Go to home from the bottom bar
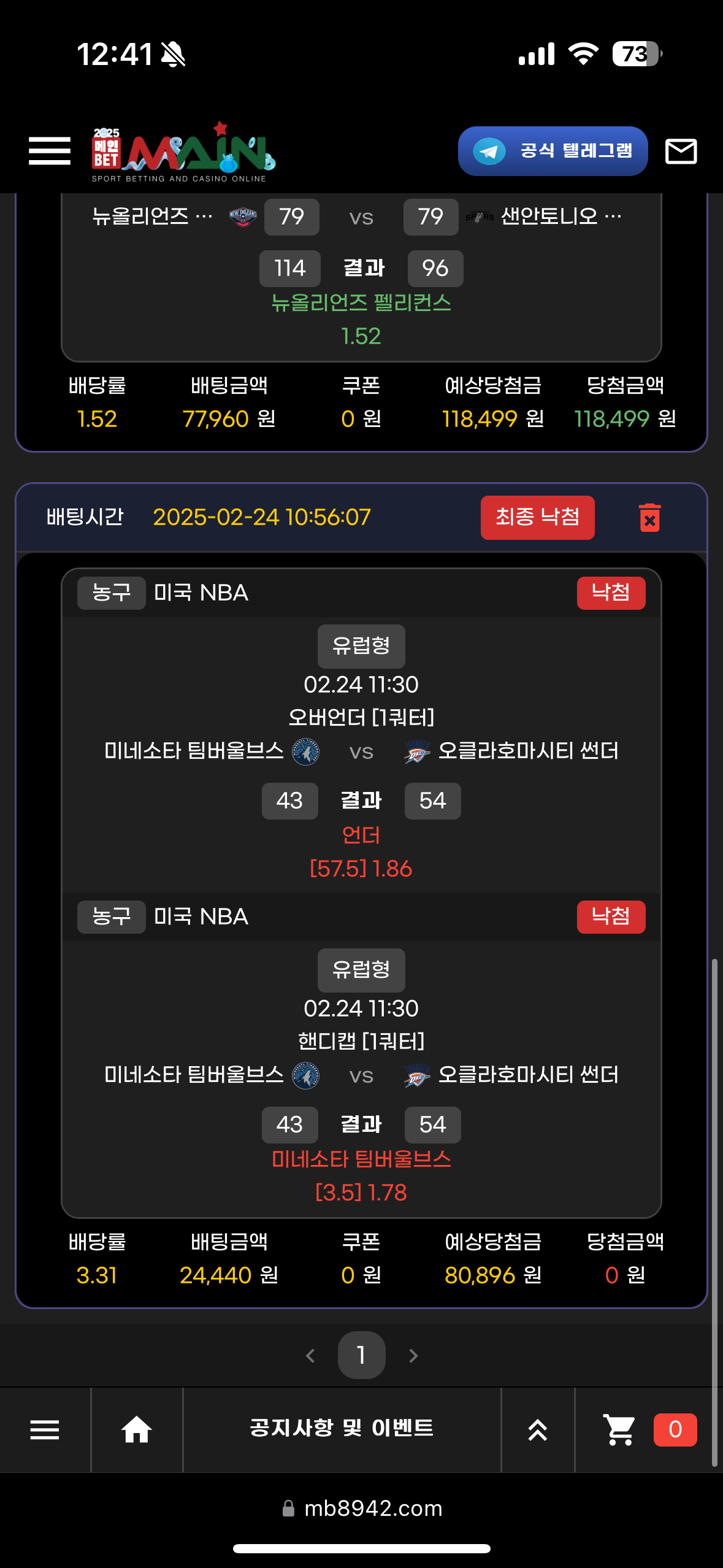Viewport: 723px width, 1568px height. (136, 1430)
